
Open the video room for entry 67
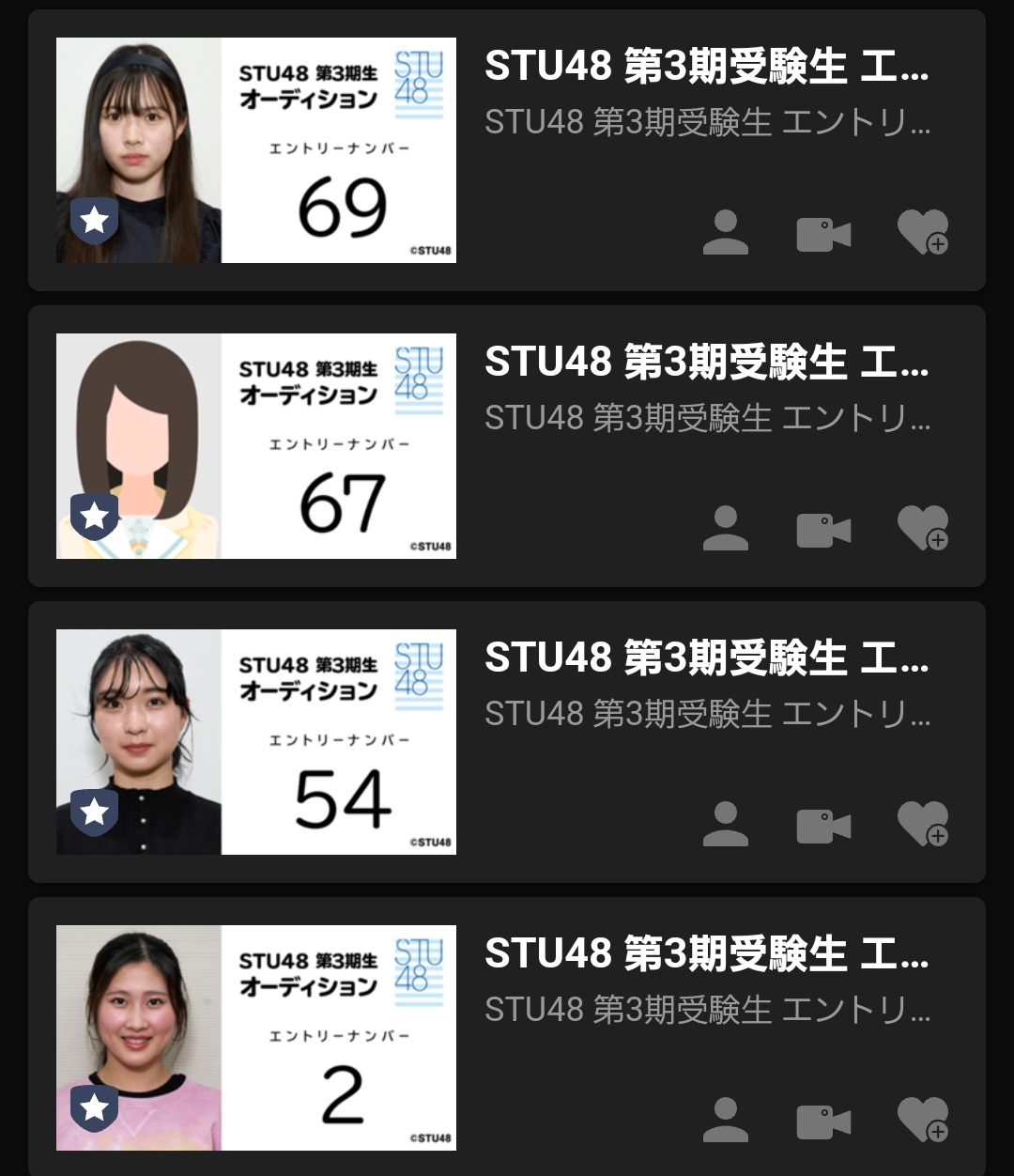(823, 530)
